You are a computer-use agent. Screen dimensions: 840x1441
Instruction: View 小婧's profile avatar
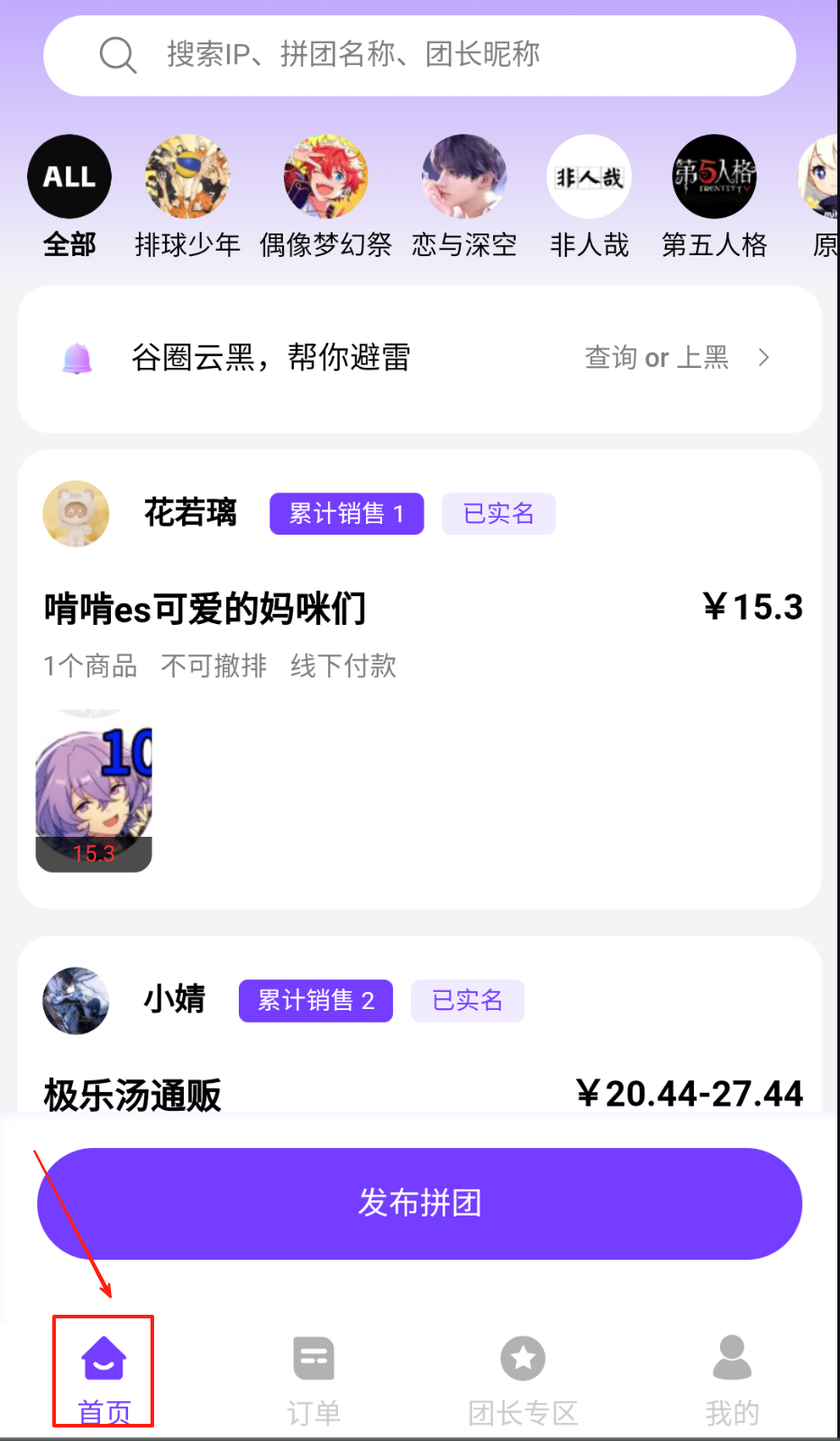(76, 1000)
